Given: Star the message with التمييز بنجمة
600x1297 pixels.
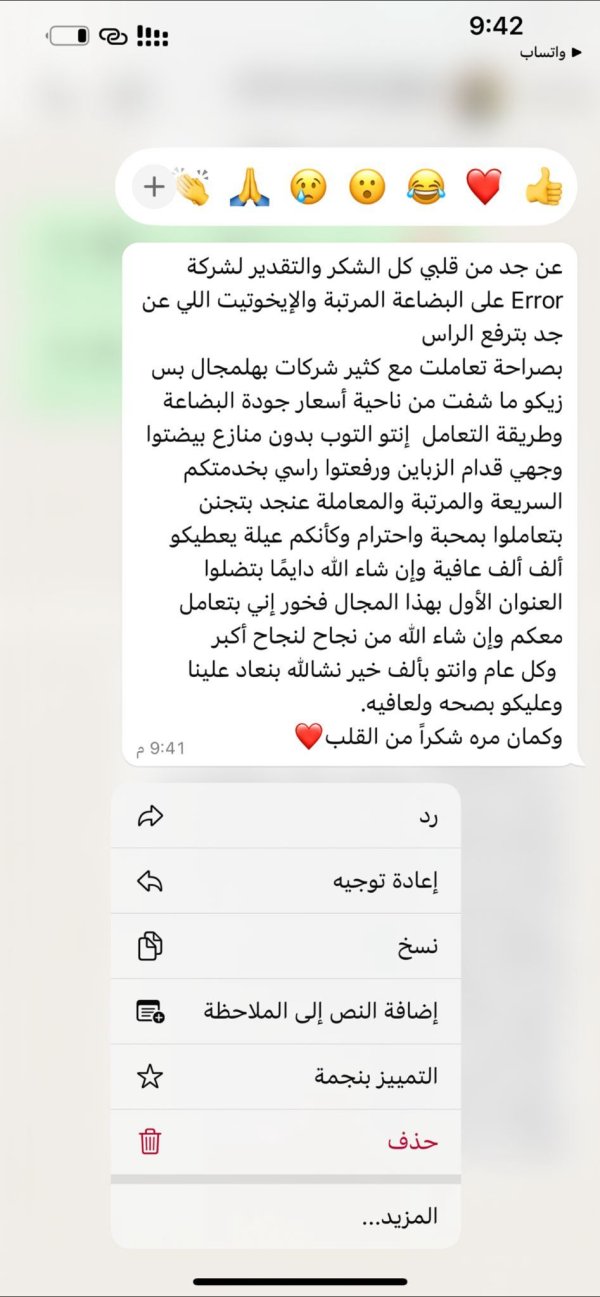Looking at the screenshot, I should (286, 1076).
